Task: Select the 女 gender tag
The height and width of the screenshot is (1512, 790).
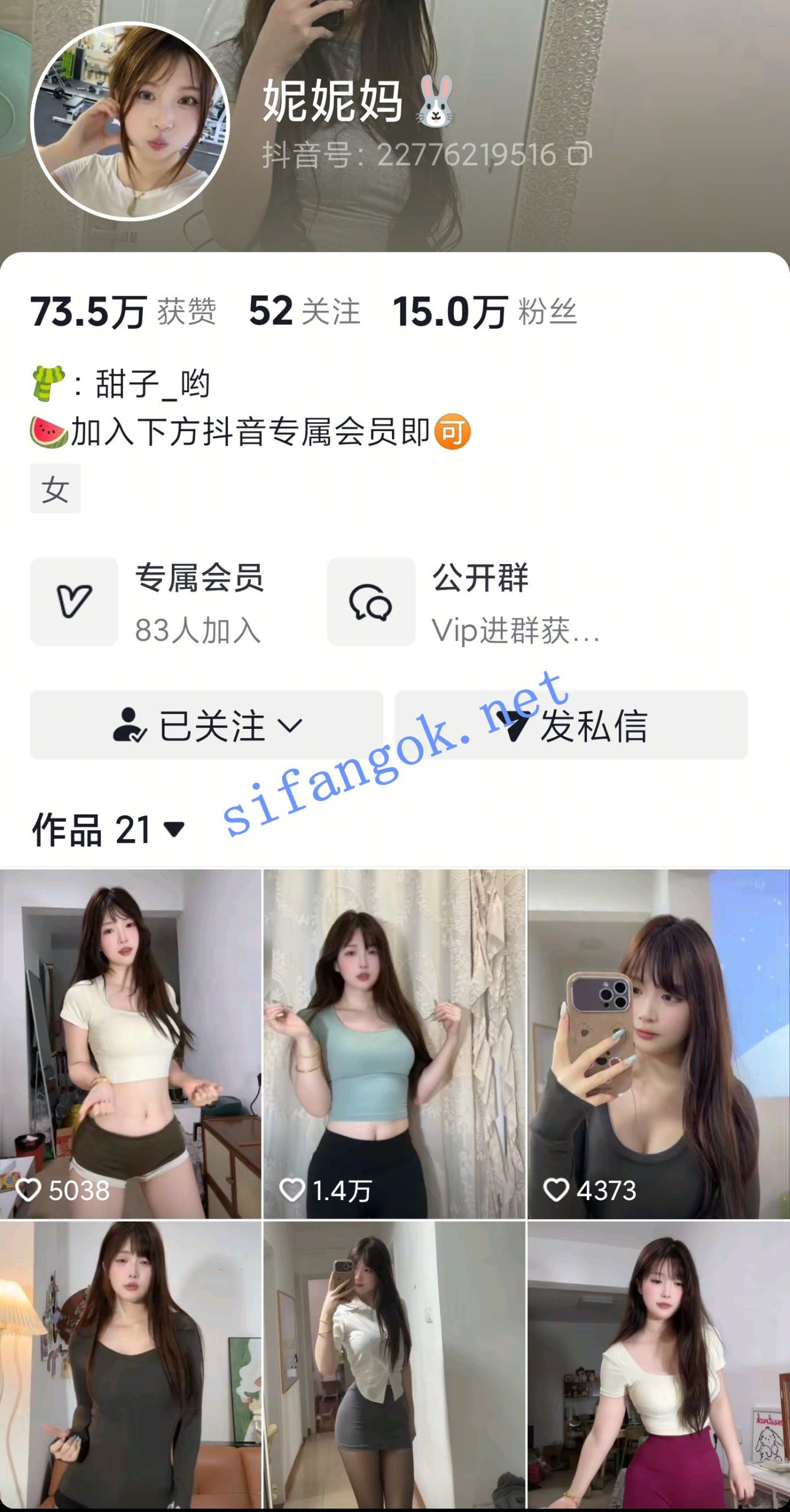Action: coord(55,490)
